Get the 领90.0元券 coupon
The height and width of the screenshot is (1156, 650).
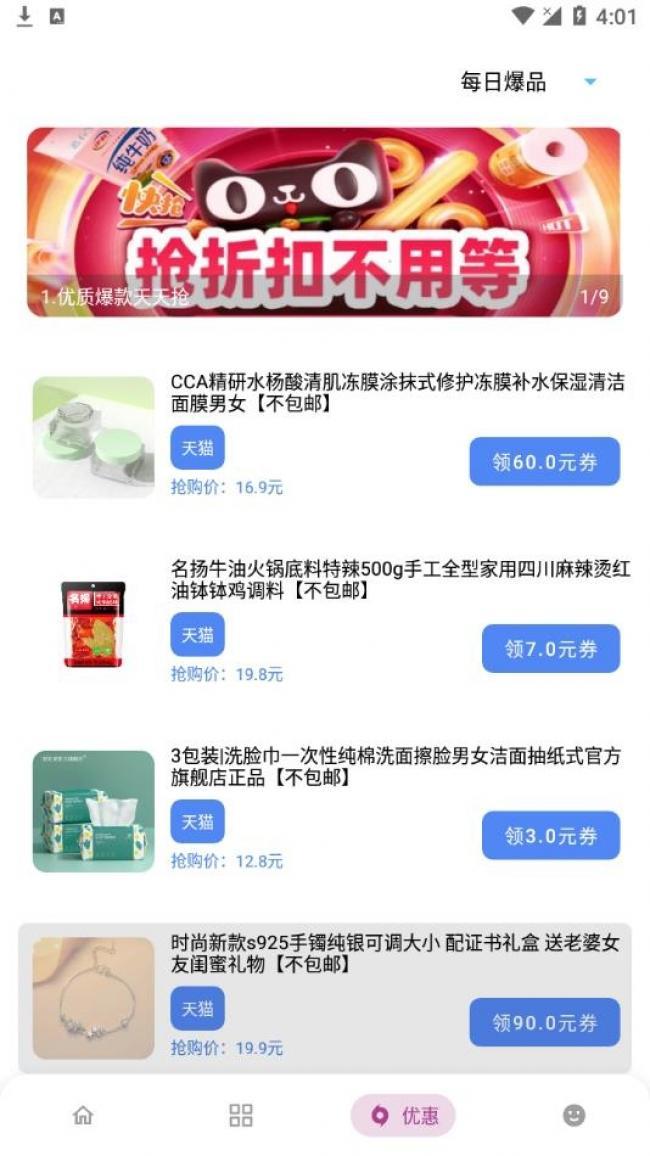point(545,1023)
